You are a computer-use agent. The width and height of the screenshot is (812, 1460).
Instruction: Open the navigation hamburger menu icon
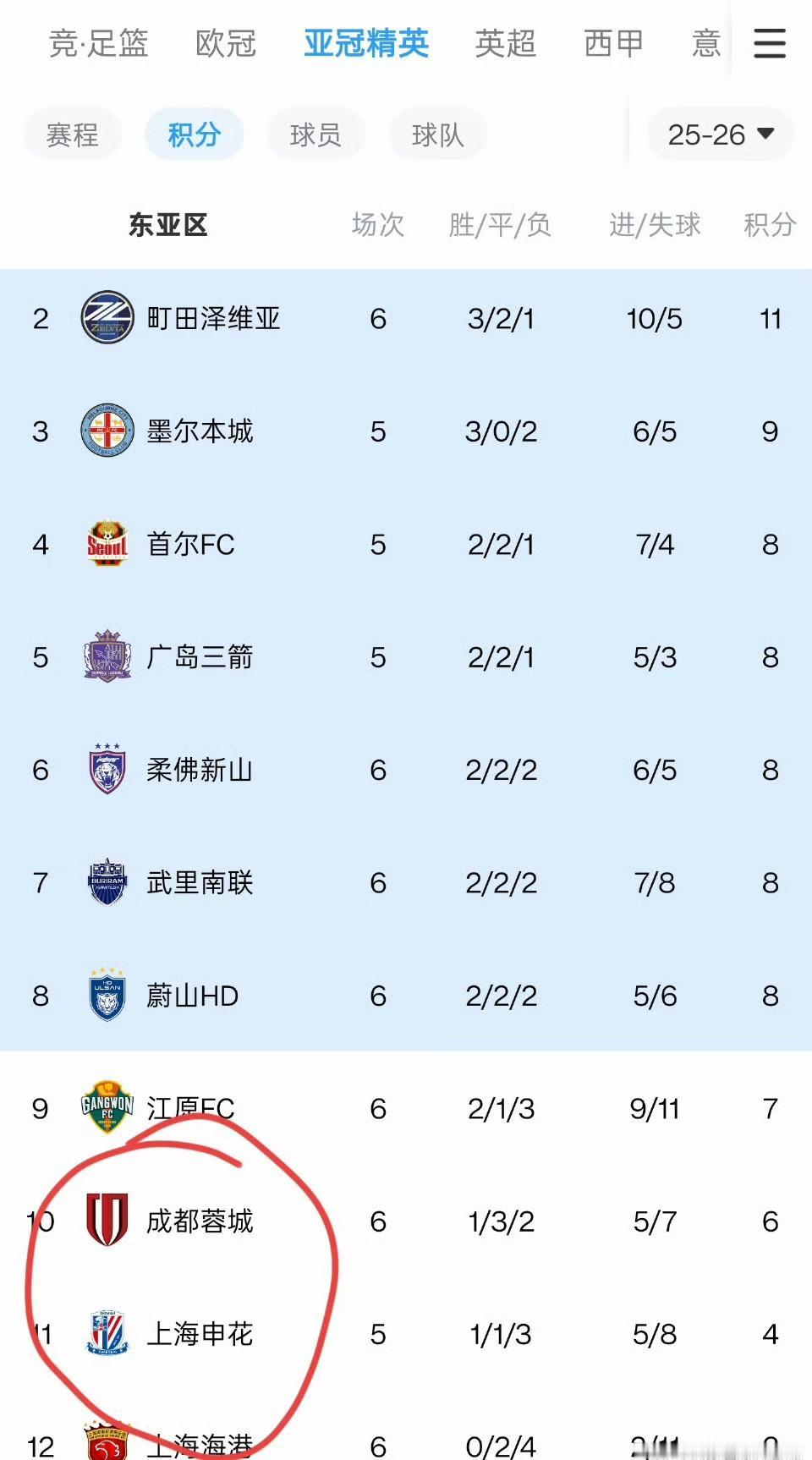pyautogui.click(x=768, y=44)
